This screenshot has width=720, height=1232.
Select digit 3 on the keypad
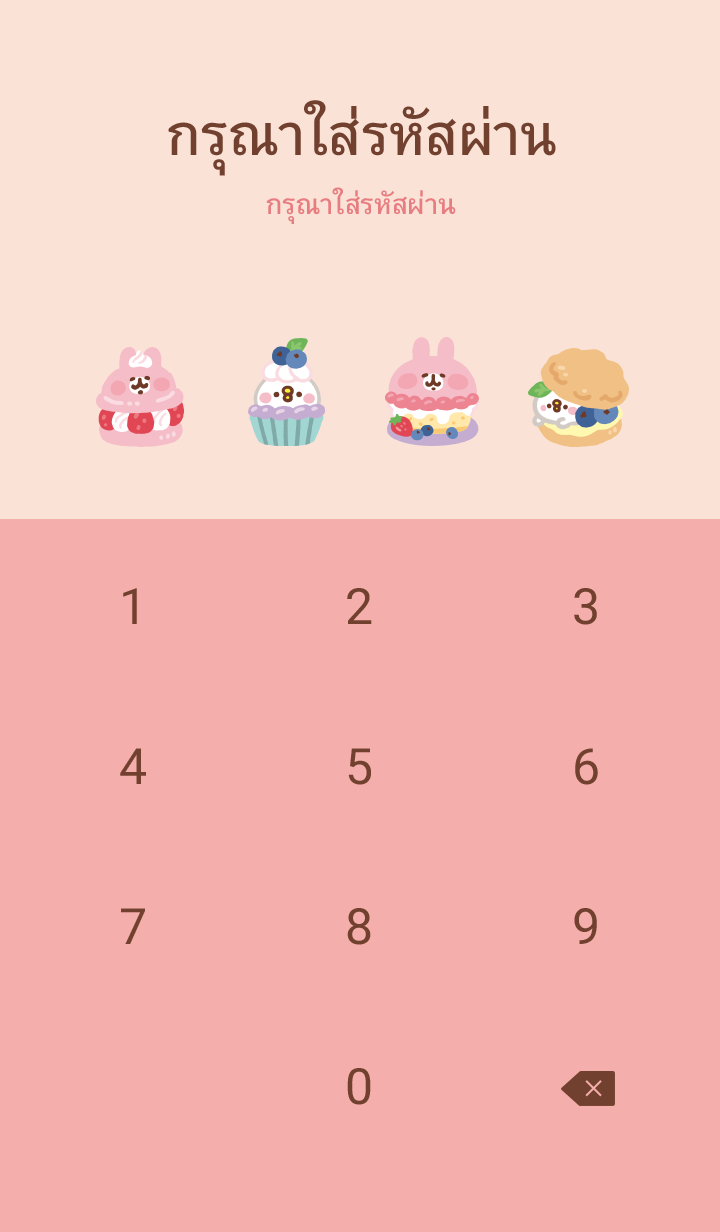click(586, 607)
